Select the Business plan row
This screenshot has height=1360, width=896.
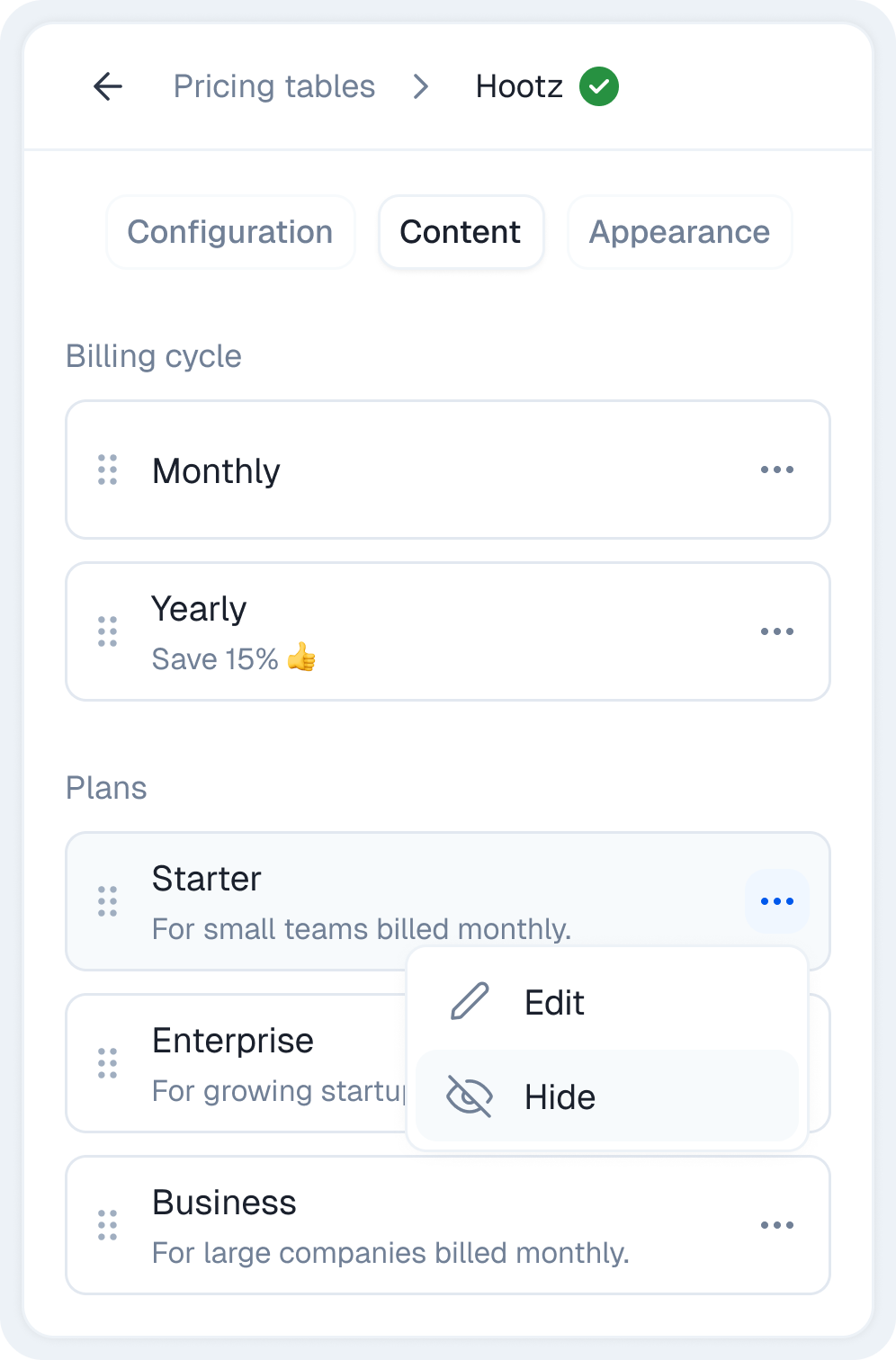[405, 1225]
